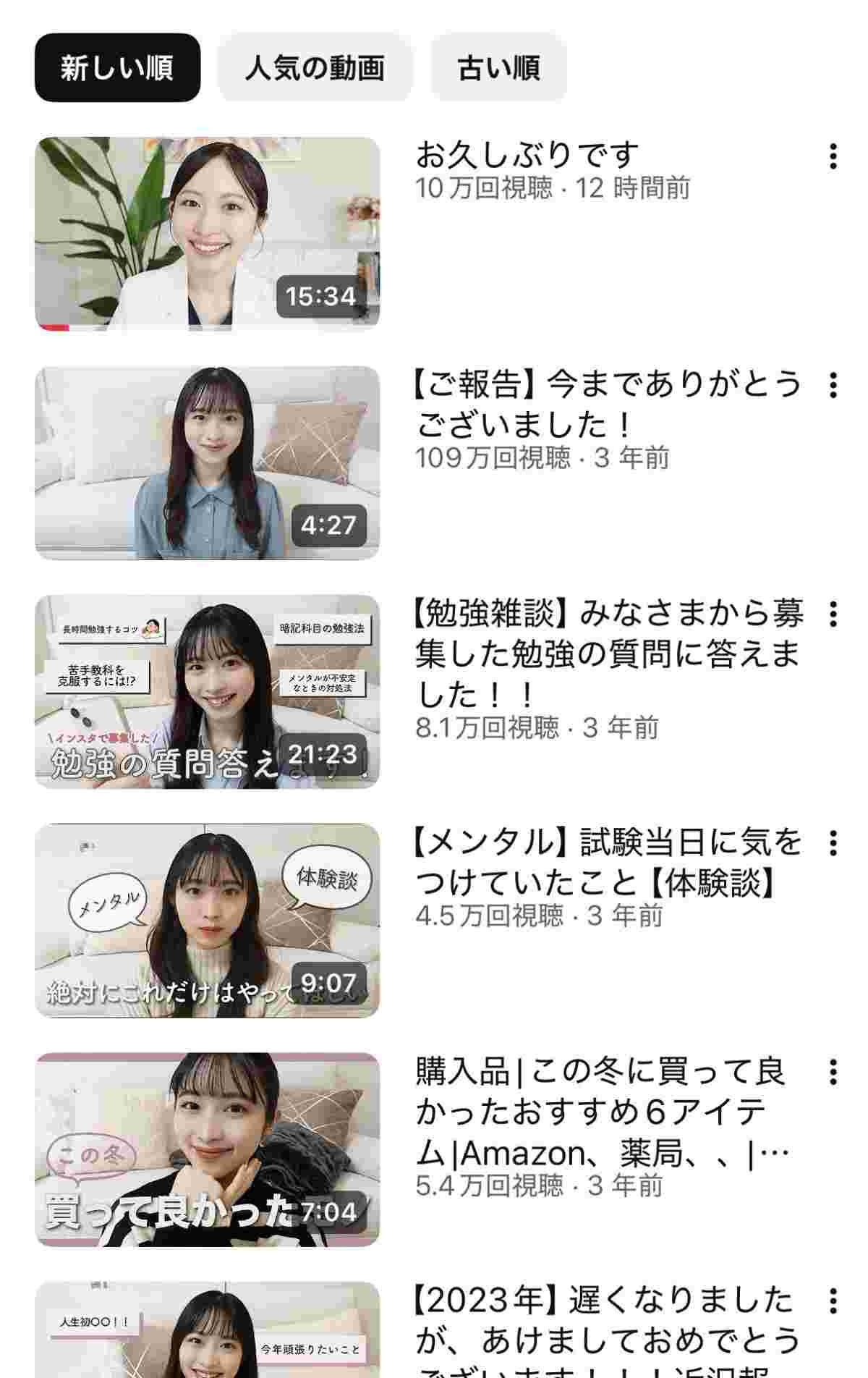The width and height of the screenshot is (868, 1378).
Task: Open the 購入品 winter recommendations video
Action: (207, 1149)
